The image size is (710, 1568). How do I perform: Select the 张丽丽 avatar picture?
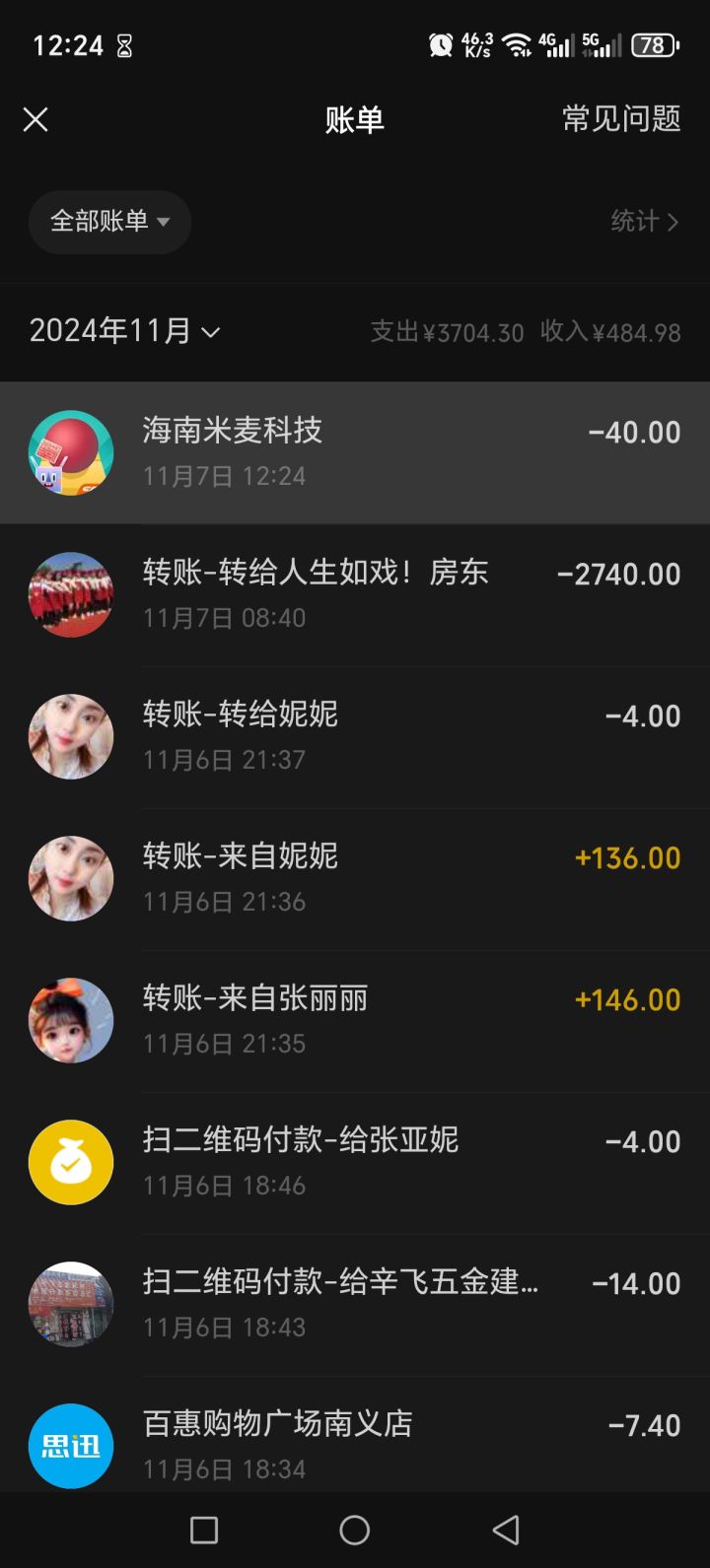pos(70,1019)
